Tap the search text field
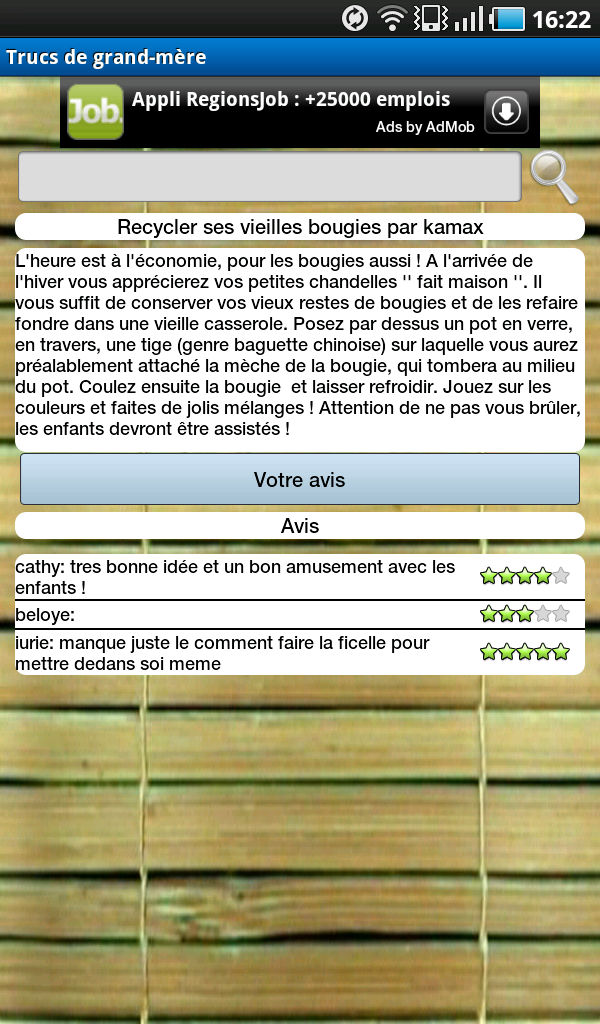 [x=270, y=177]
